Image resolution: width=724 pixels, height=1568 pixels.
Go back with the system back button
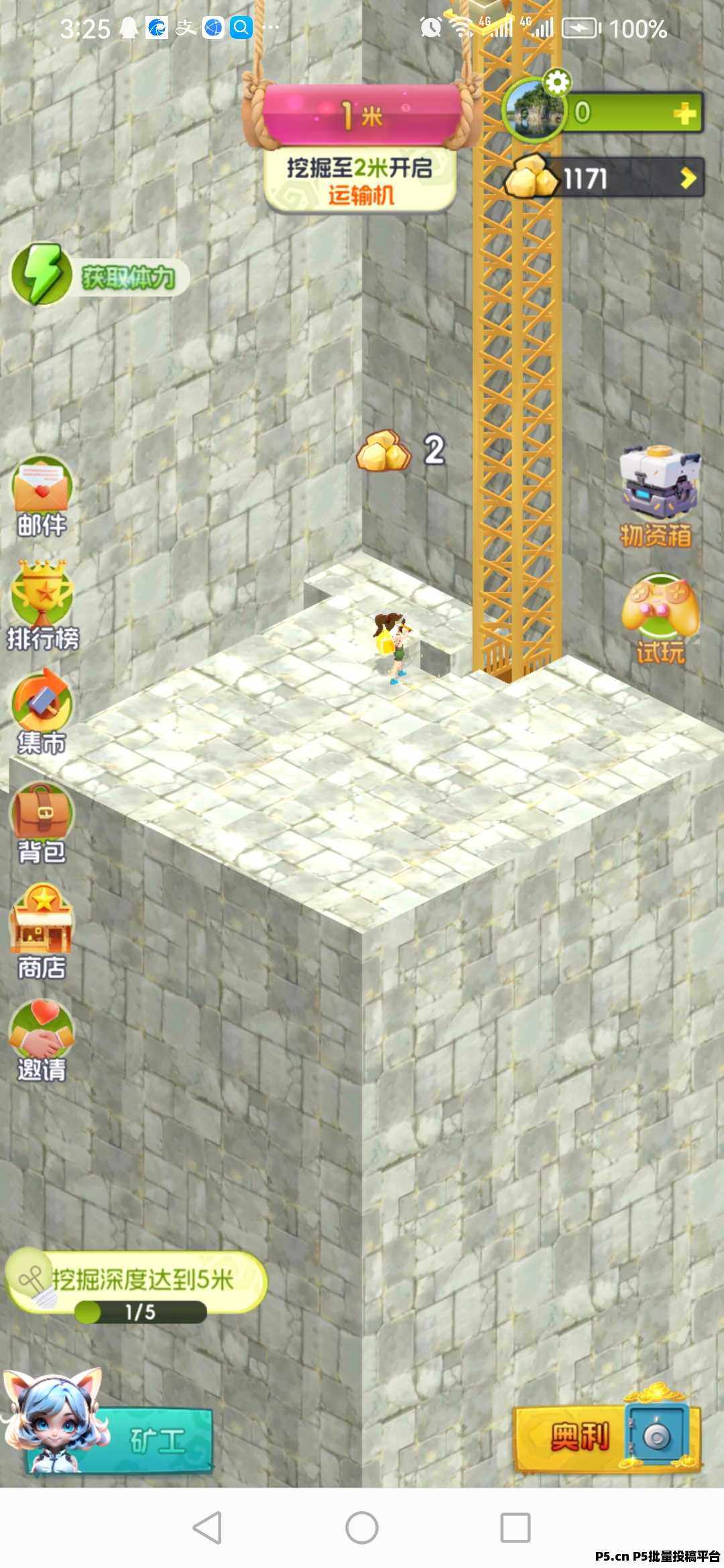[x=207, y=1528]
